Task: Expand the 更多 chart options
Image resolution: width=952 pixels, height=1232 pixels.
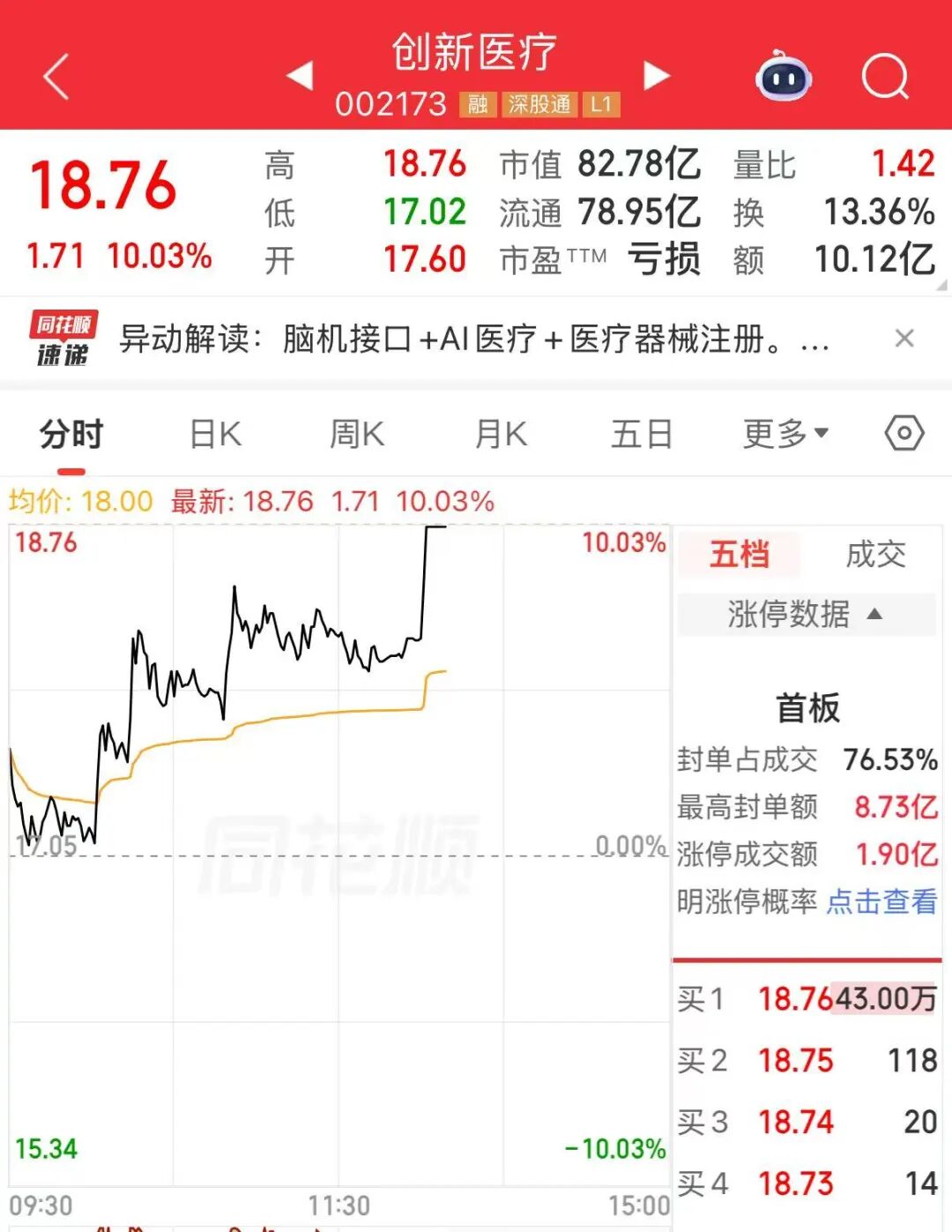Action: [785, 434]
